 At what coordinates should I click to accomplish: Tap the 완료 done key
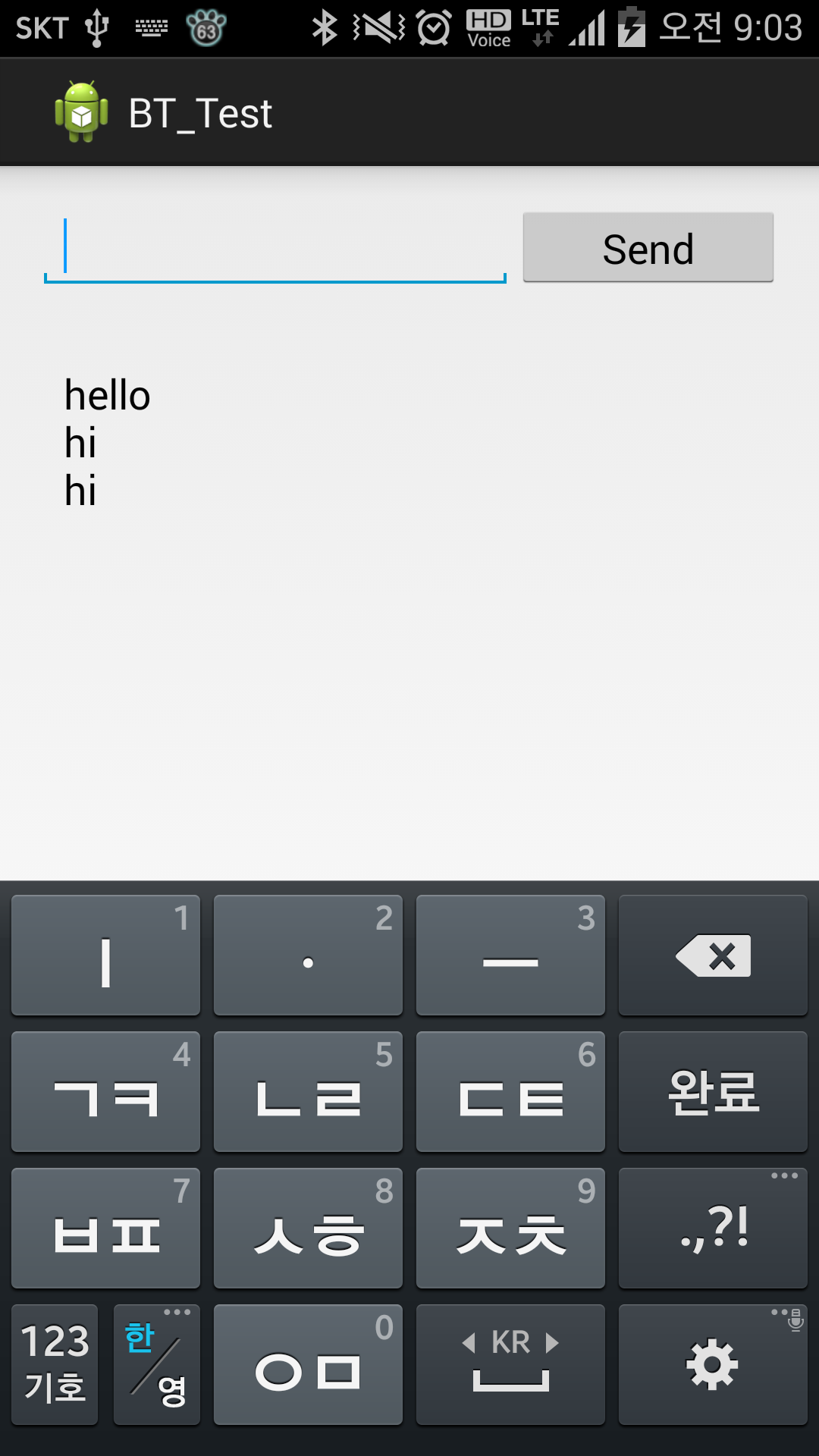tap(713, 1091)
